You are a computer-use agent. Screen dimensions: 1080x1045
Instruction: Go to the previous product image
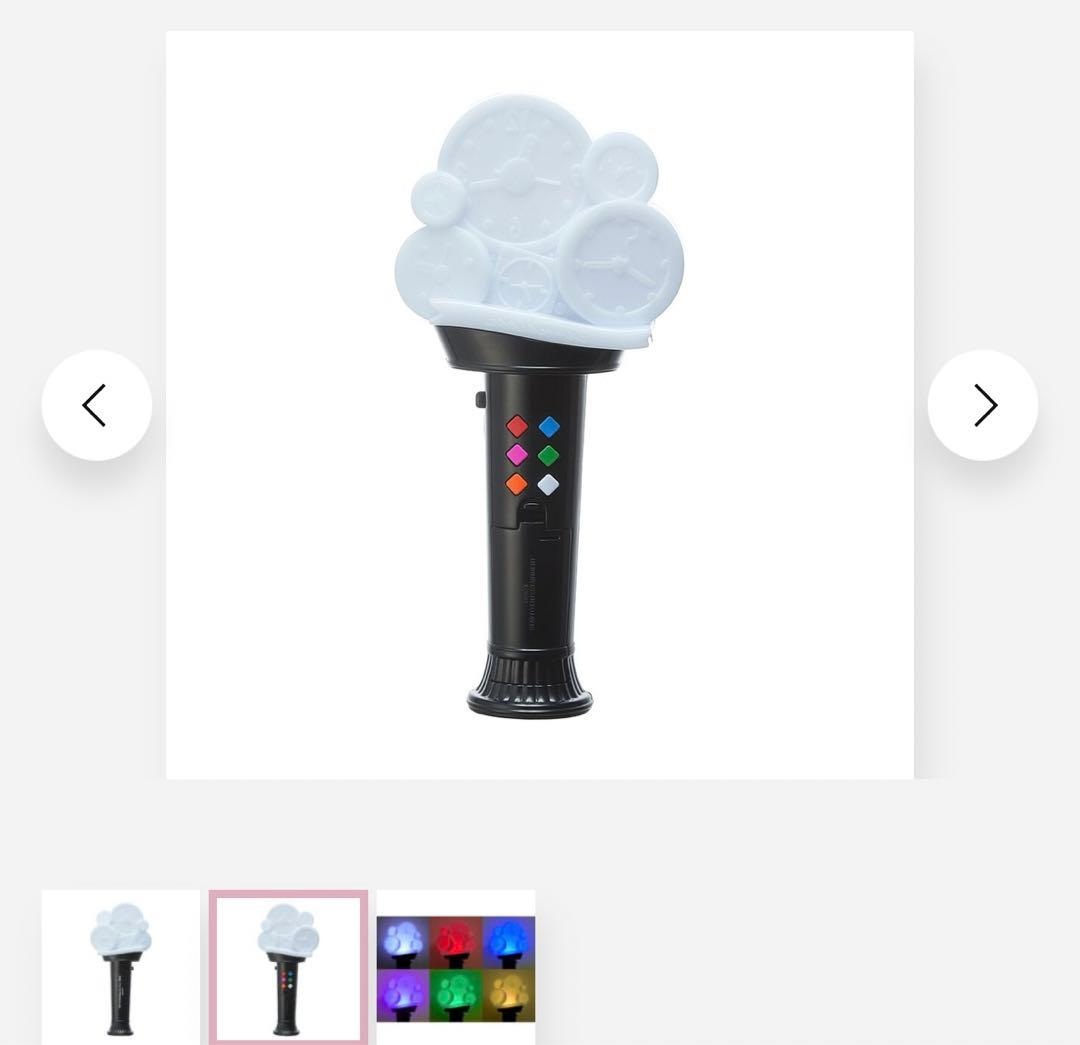point(96,405)
